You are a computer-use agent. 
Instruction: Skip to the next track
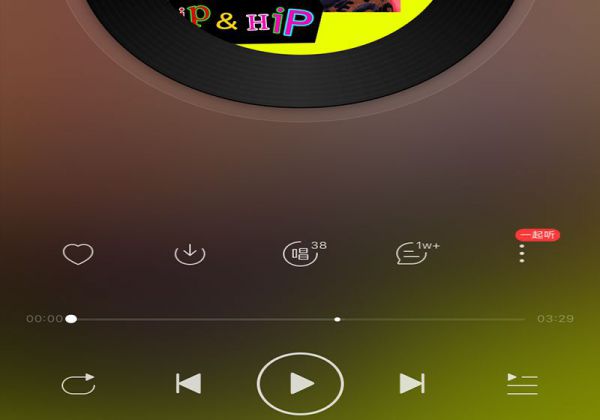tap(411, 383)
